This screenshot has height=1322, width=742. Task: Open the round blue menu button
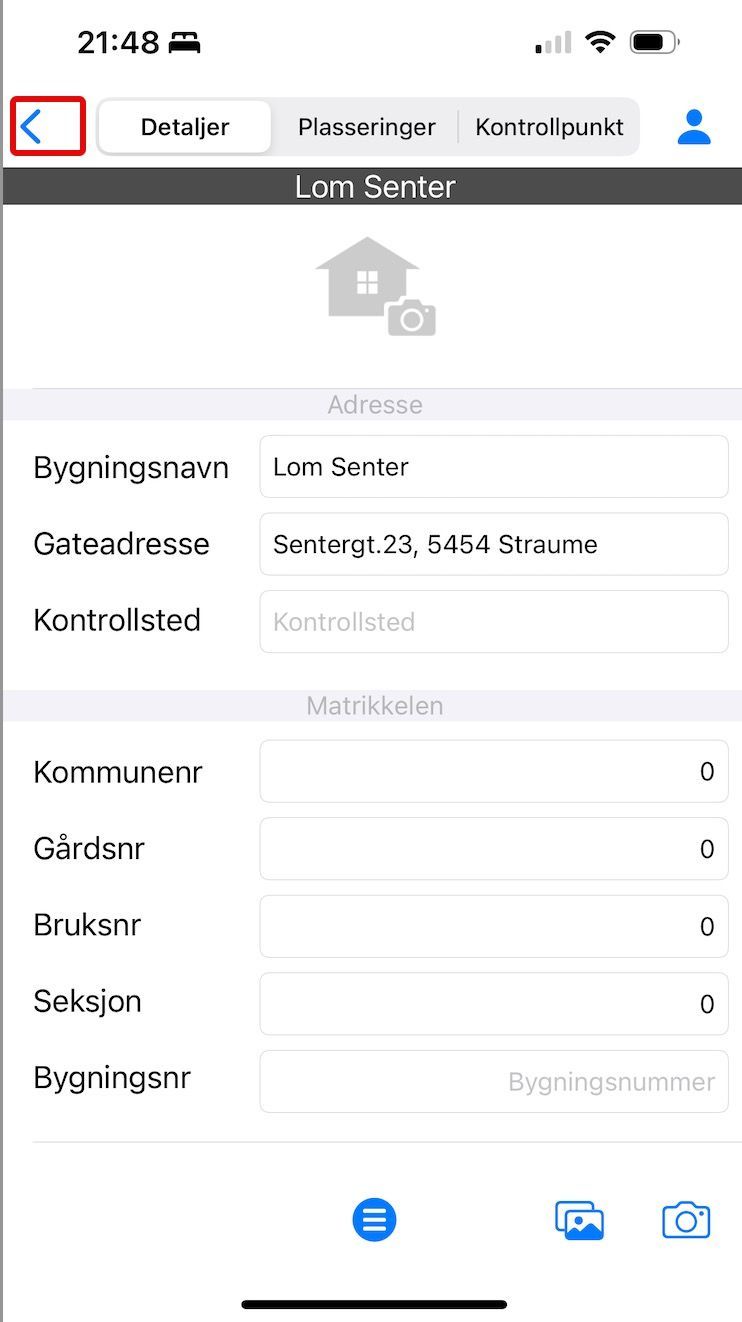pyautogui.click(x=374, y=1220)
